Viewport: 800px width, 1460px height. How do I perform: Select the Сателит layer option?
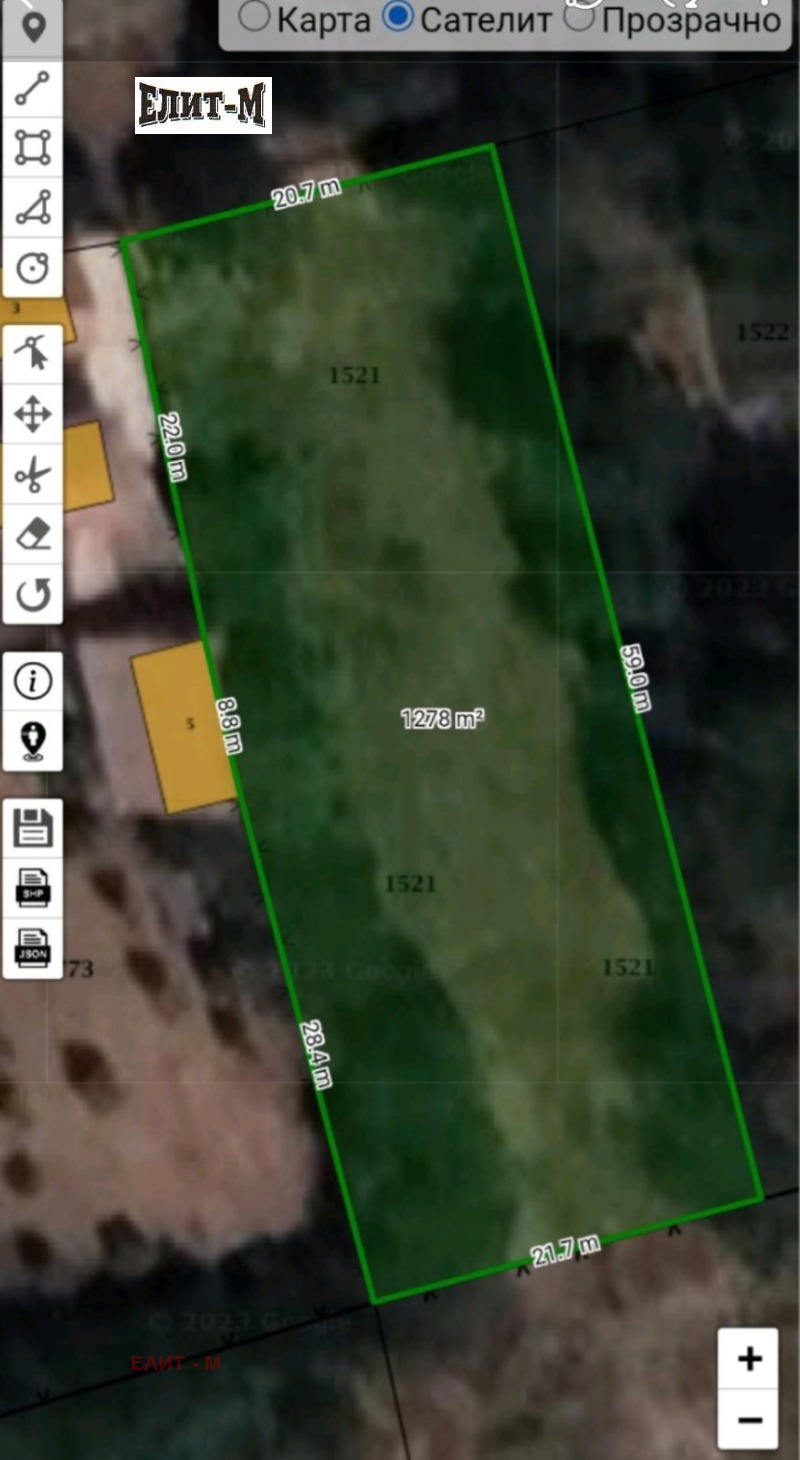point(399,17)
